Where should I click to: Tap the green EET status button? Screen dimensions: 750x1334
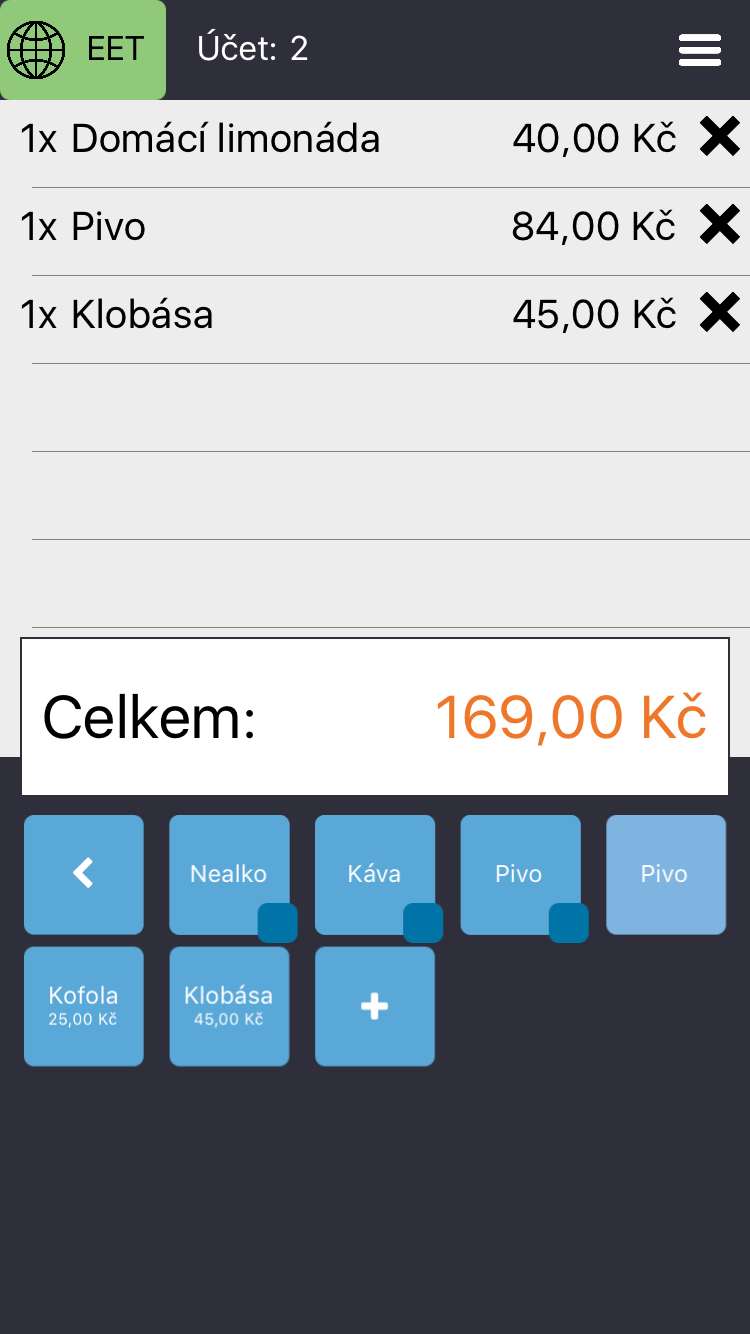point(82,49)
